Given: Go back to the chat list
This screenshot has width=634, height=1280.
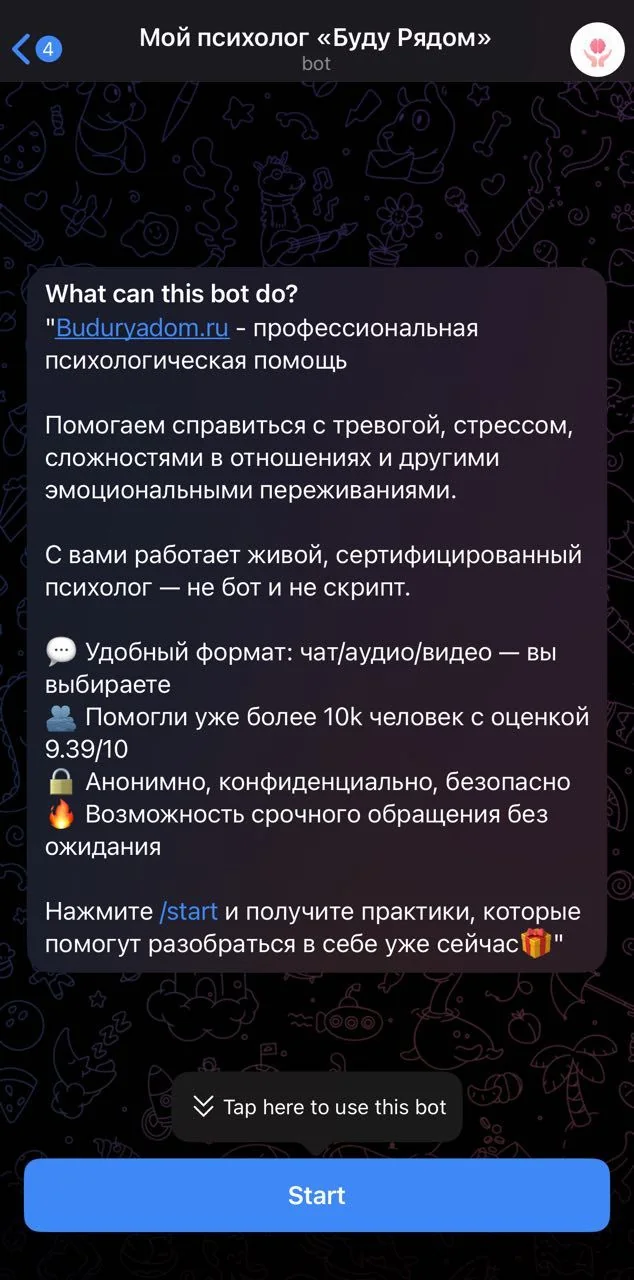Looking at the screenshot, I should [36, 48].
